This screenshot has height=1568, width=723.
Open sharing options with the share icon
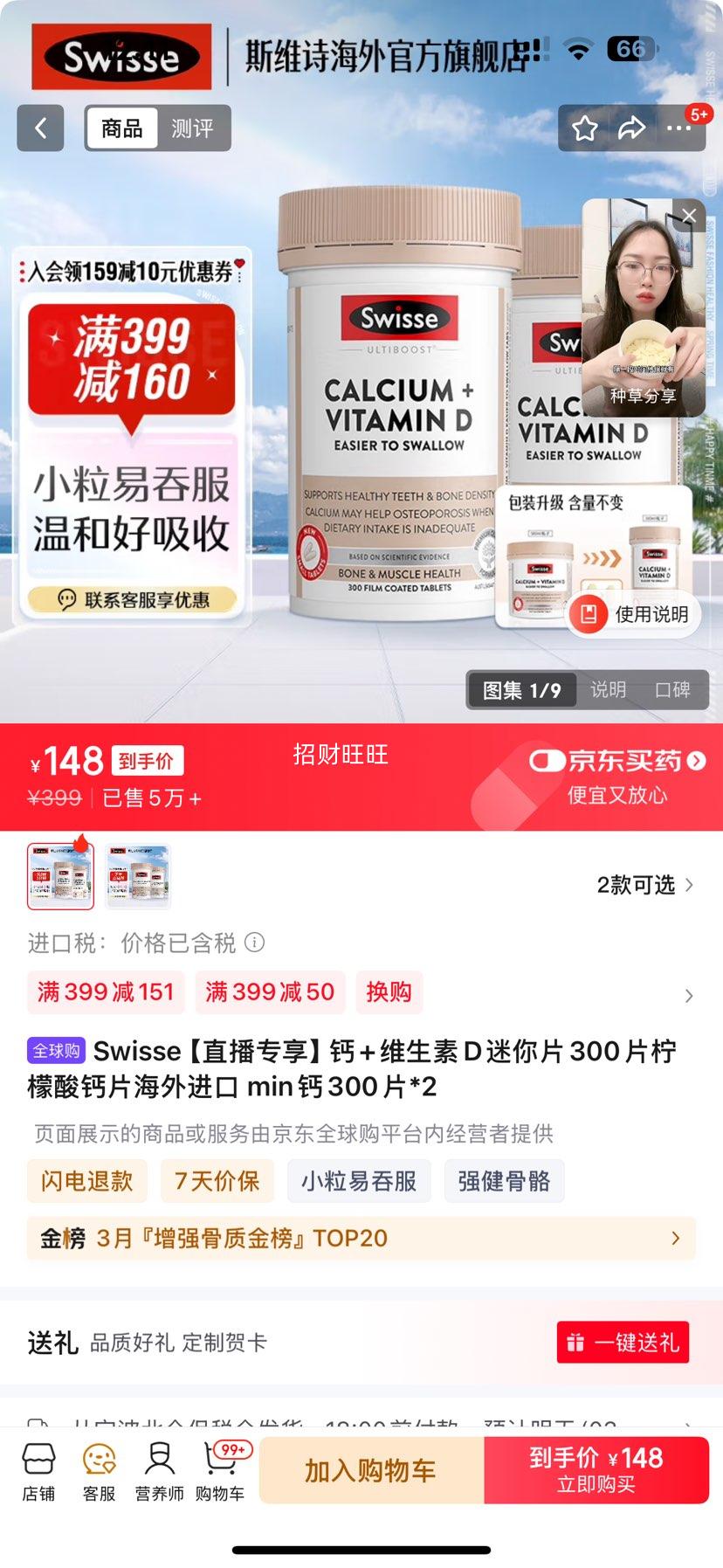[x=630, y=128]
